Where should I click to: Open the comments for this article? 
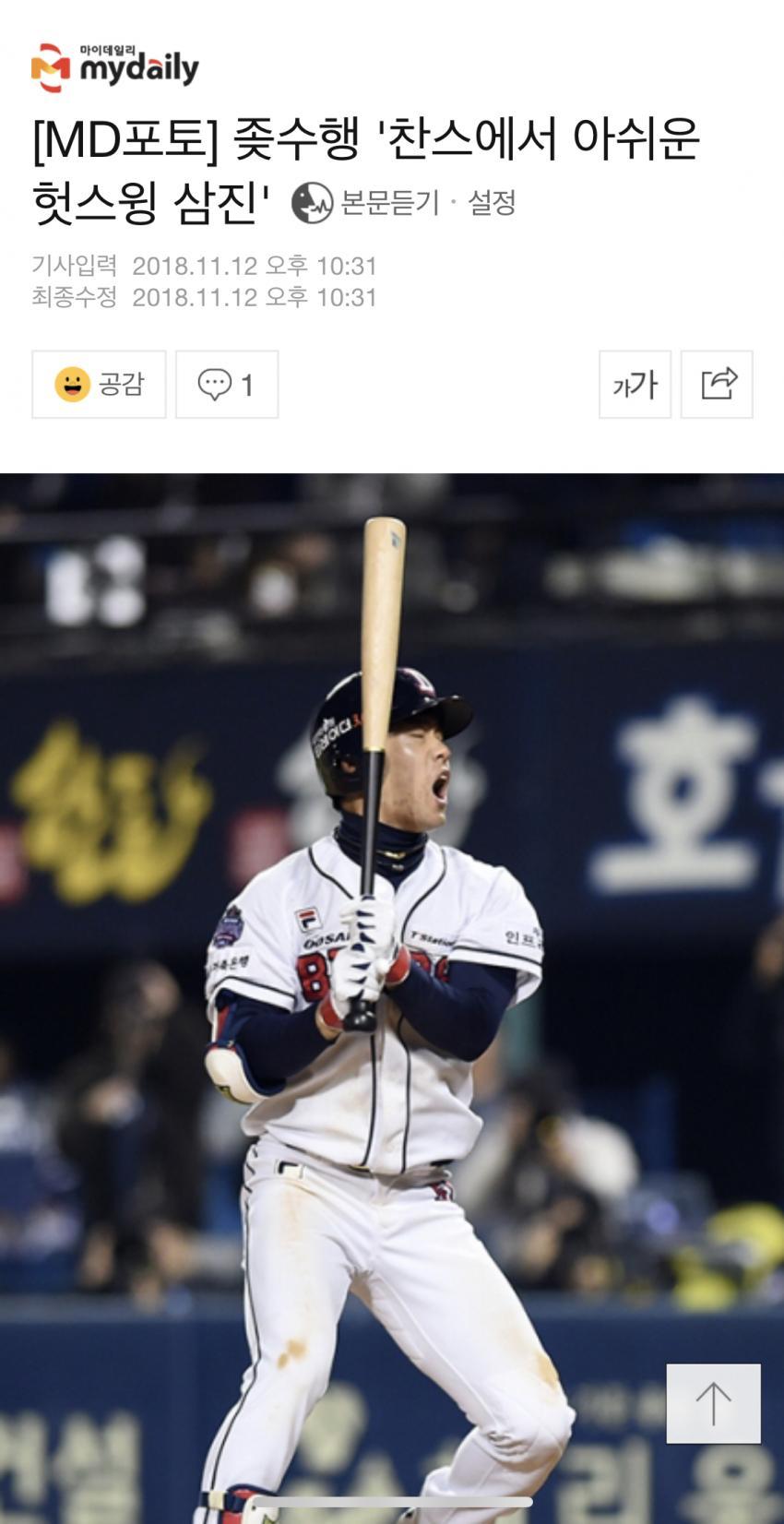click(227, 384)
